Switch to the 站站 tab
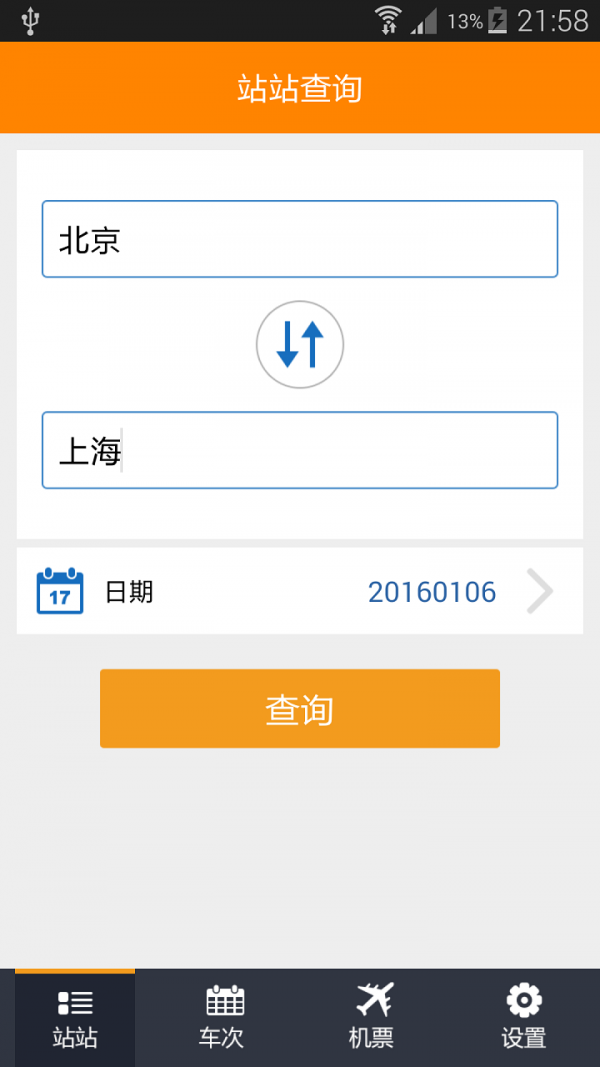Image resolution: width=600 pixels, height=1067 pixels. [x=75, y=1018]
